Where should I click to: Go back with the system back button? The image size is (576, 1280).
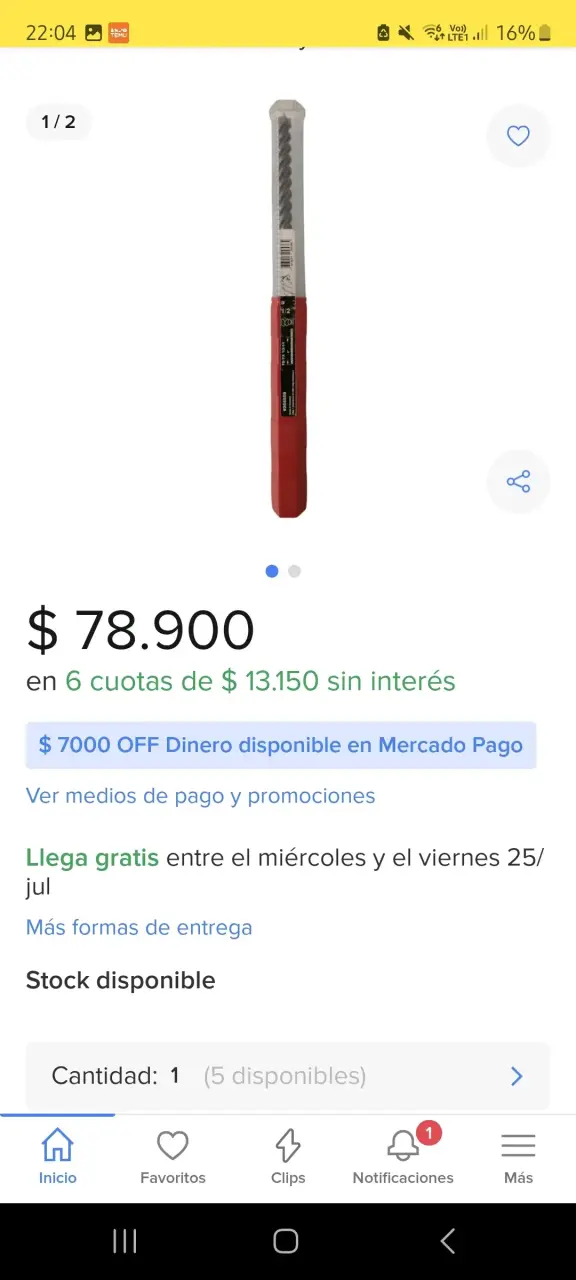click(x=447, y=1241)
